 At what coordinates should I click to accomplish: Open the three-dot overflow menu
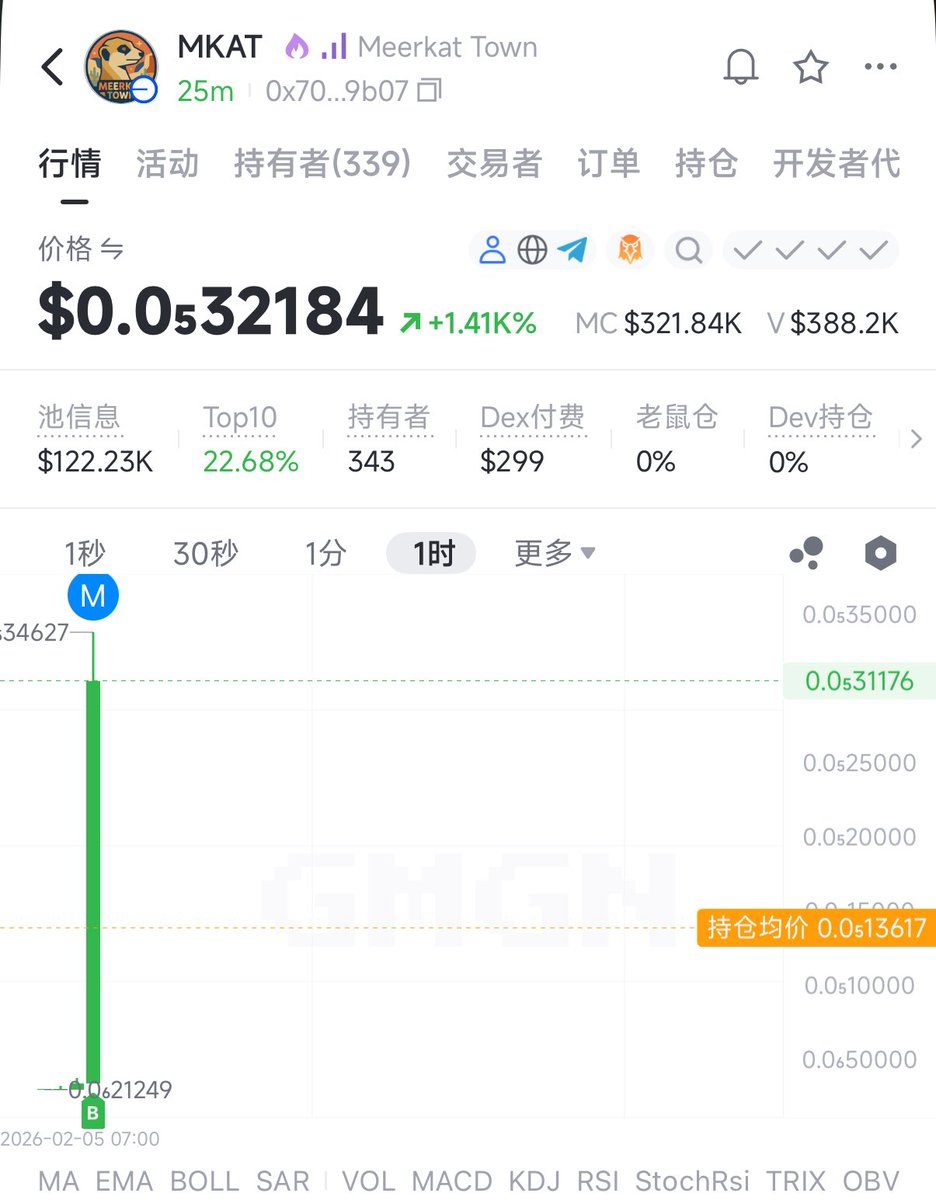click(880, 68)
